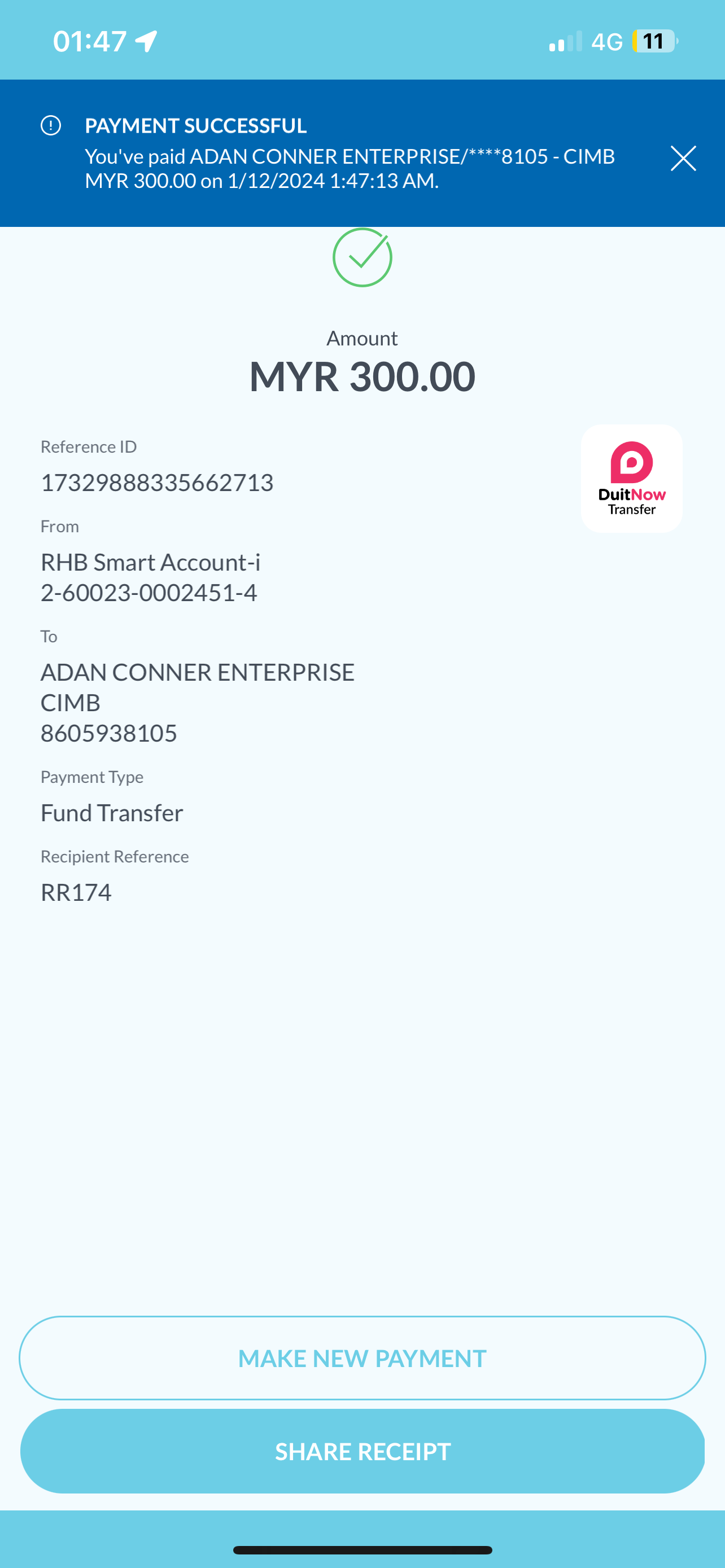Image resolution: width=725 pixels, height=1568 pixels.
Task: Share the payment receipt
Action: (x=362, y=1451)
